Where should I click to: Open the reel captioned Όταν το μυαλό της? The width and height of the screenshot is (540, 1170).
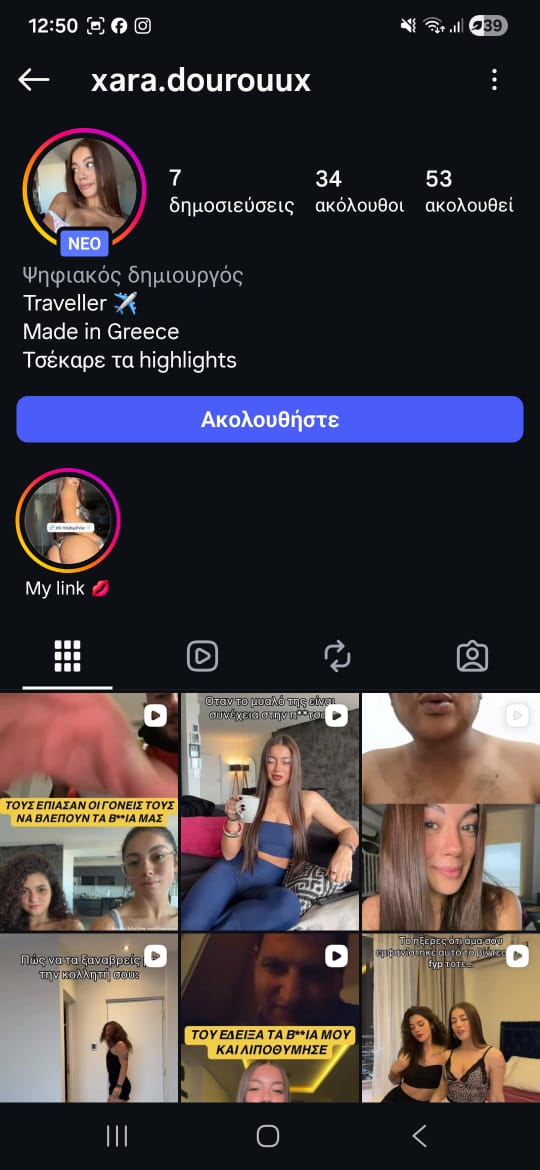coord(269,812)
